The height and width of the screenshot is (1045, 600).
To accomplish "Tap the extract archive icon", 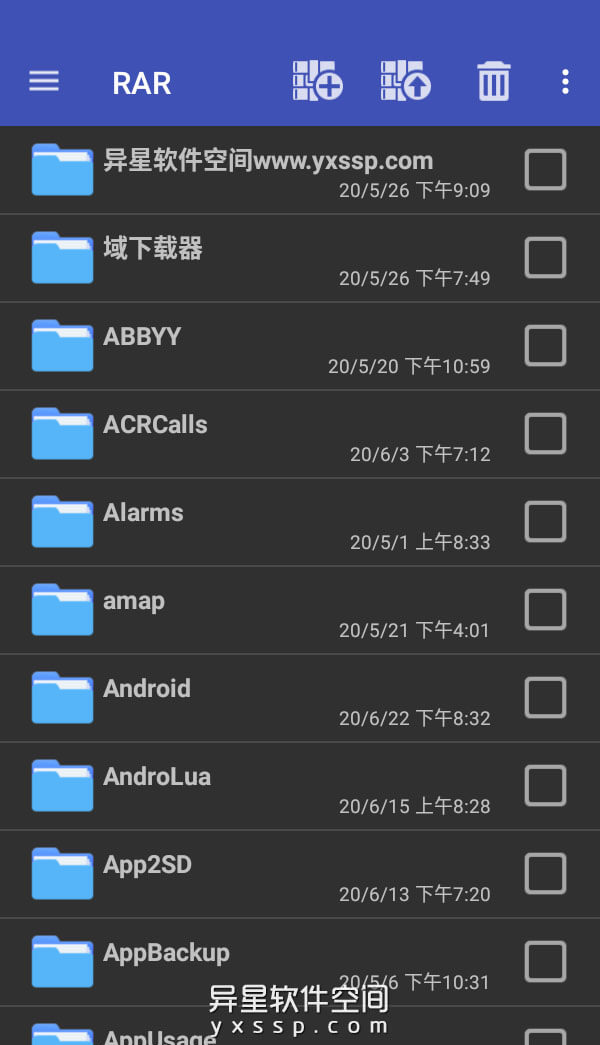I will [405, 82].
